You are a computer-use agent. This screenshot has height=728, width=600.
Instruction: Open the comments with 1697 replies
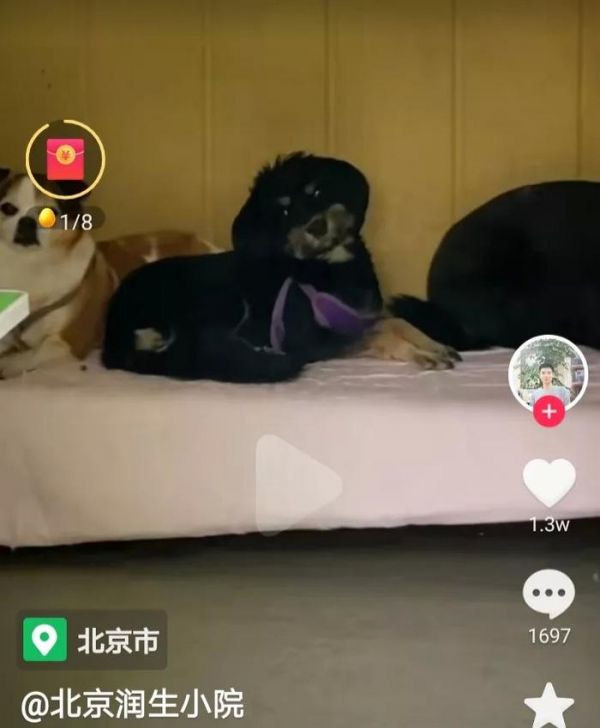(x=549, y=595)
